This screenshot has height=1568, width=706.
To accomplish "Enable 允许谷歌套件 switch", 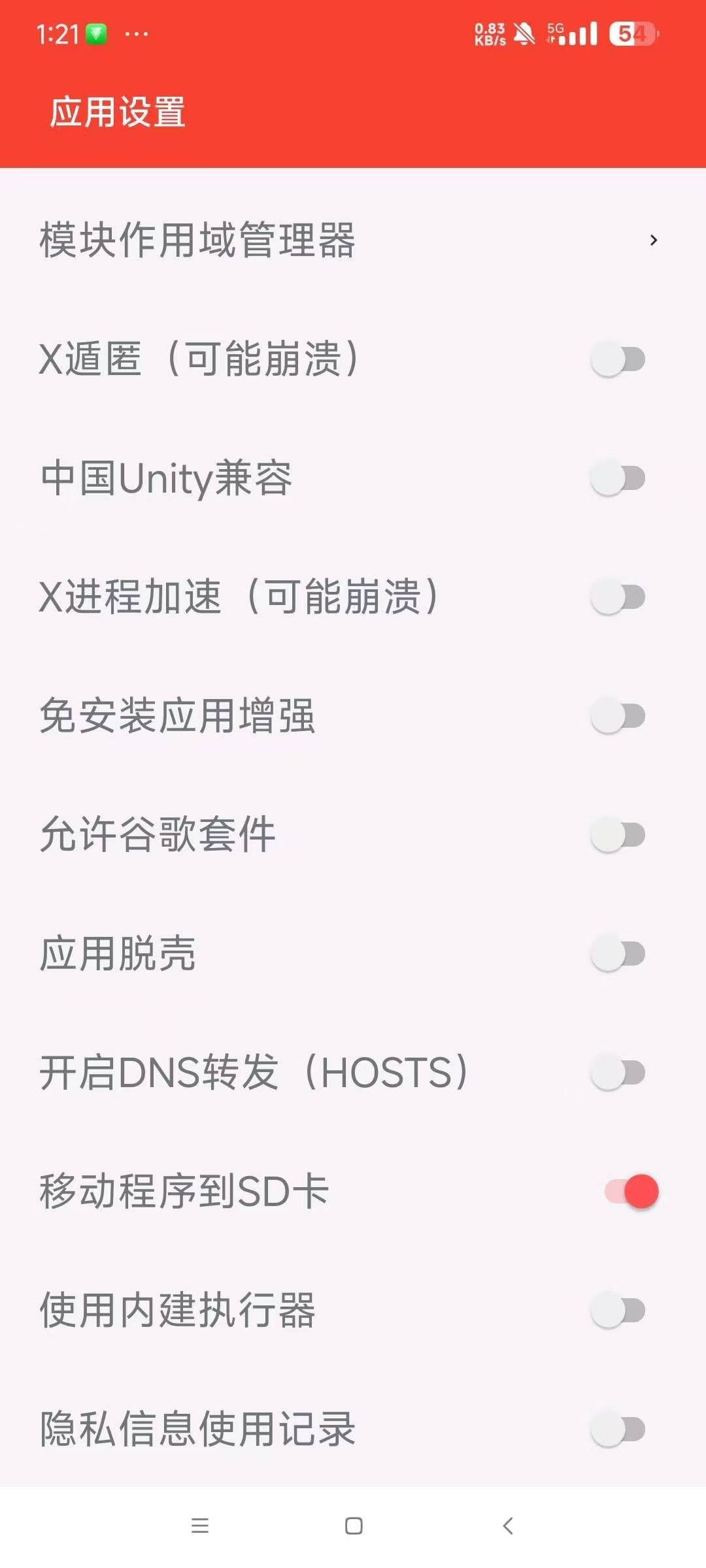I will tap(618, 834).
